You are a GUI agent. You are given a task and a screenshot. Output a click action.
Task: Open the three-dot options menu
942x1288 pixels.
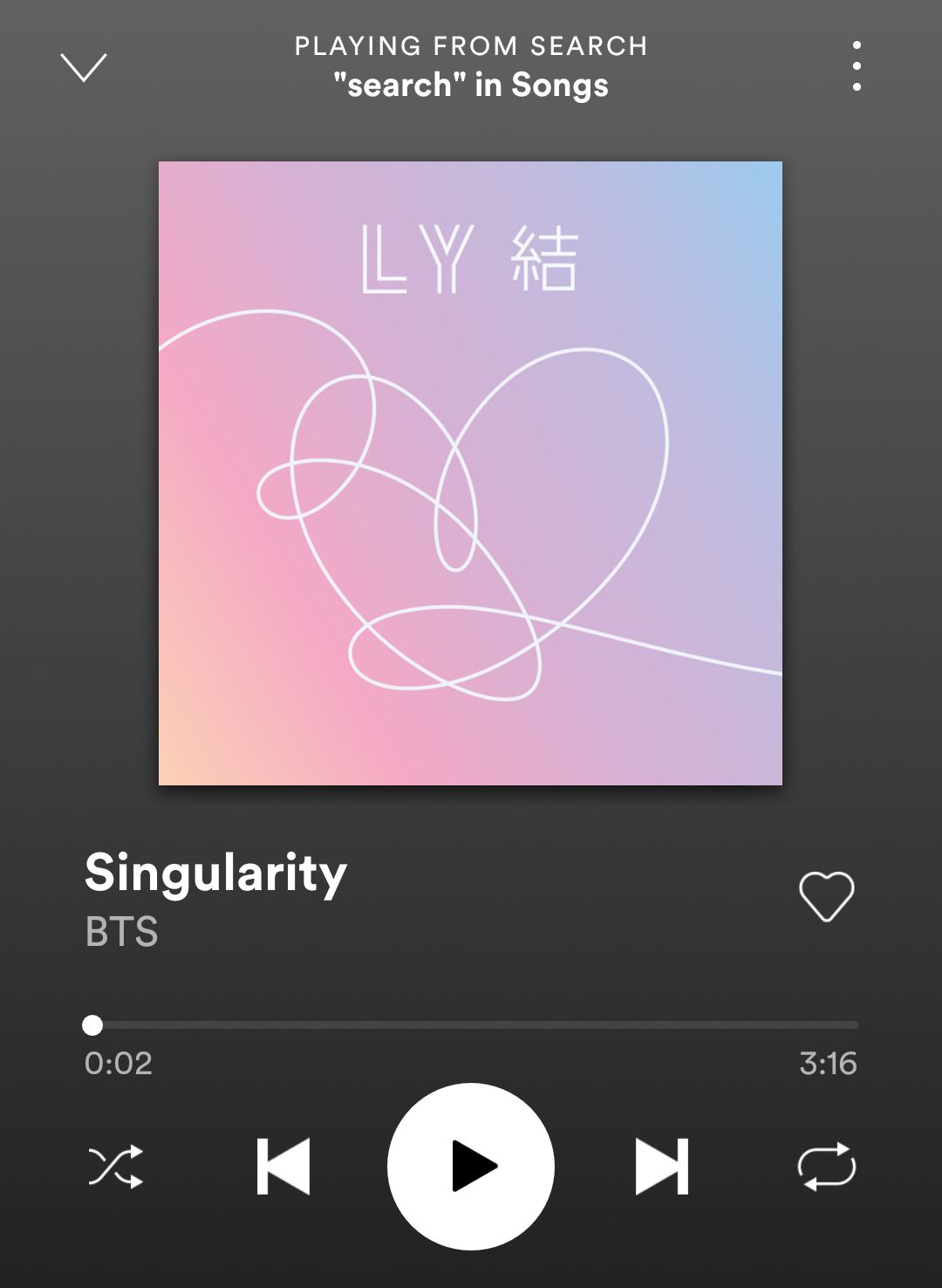pyautogui.click(x=857, y=65)
